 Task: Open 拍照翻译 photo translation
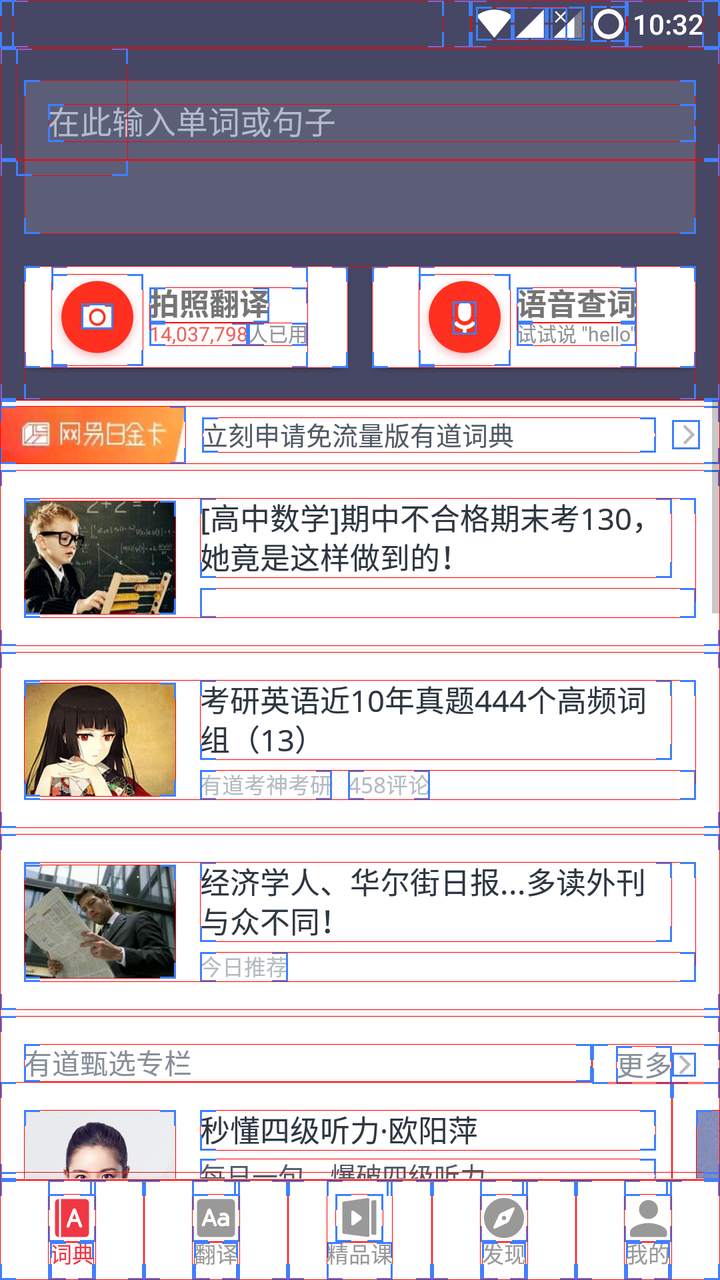pos(186,317)
